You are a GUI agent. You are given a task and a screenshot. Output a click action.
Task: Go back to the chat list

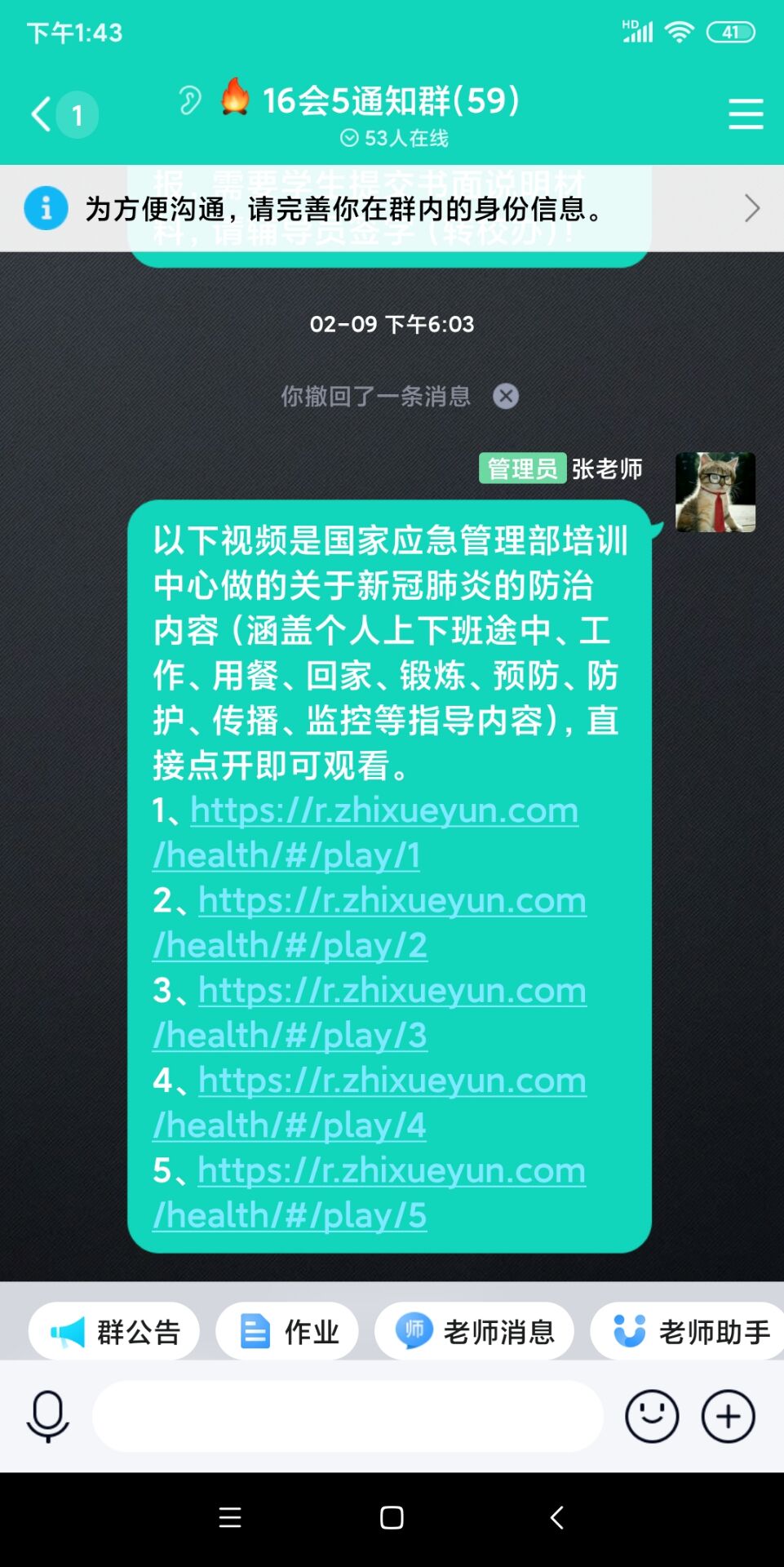[x=42, y=114]
